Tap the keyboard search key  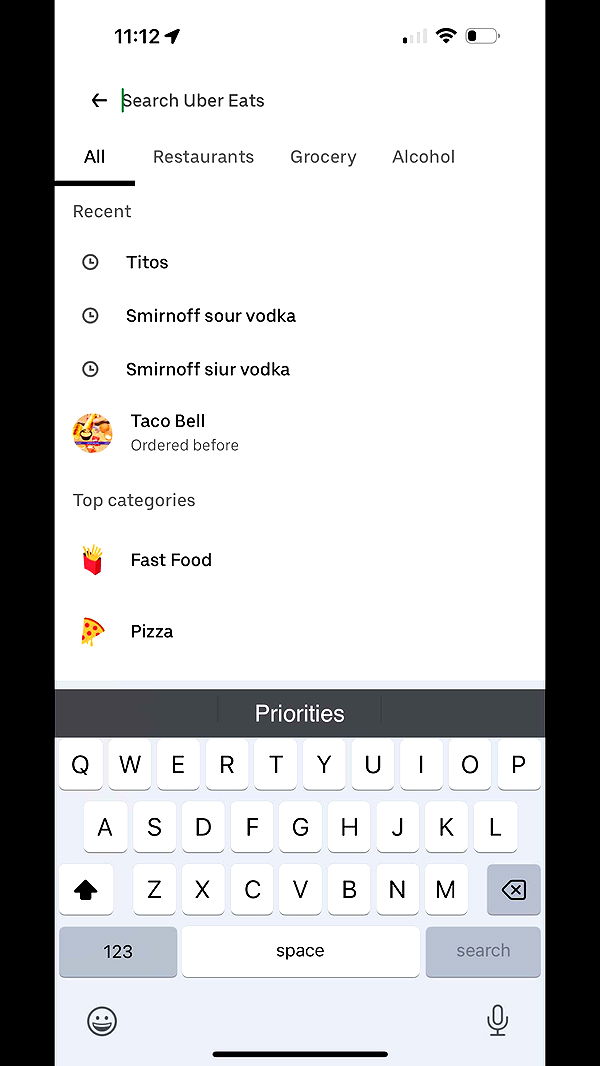[483, 951]
